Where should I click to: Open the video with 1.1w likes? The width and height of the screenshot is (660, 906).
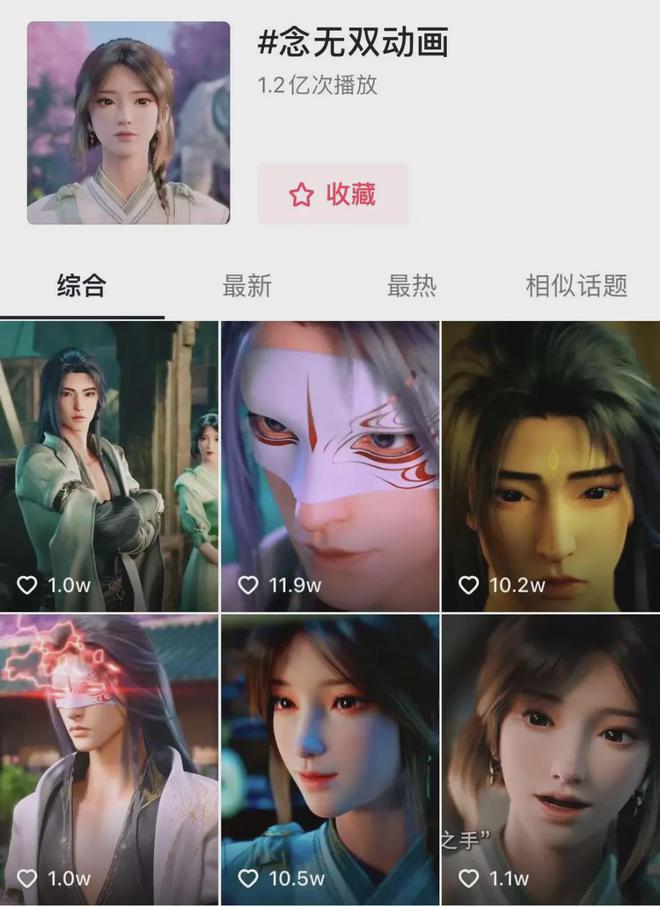[x=550, y=760]
